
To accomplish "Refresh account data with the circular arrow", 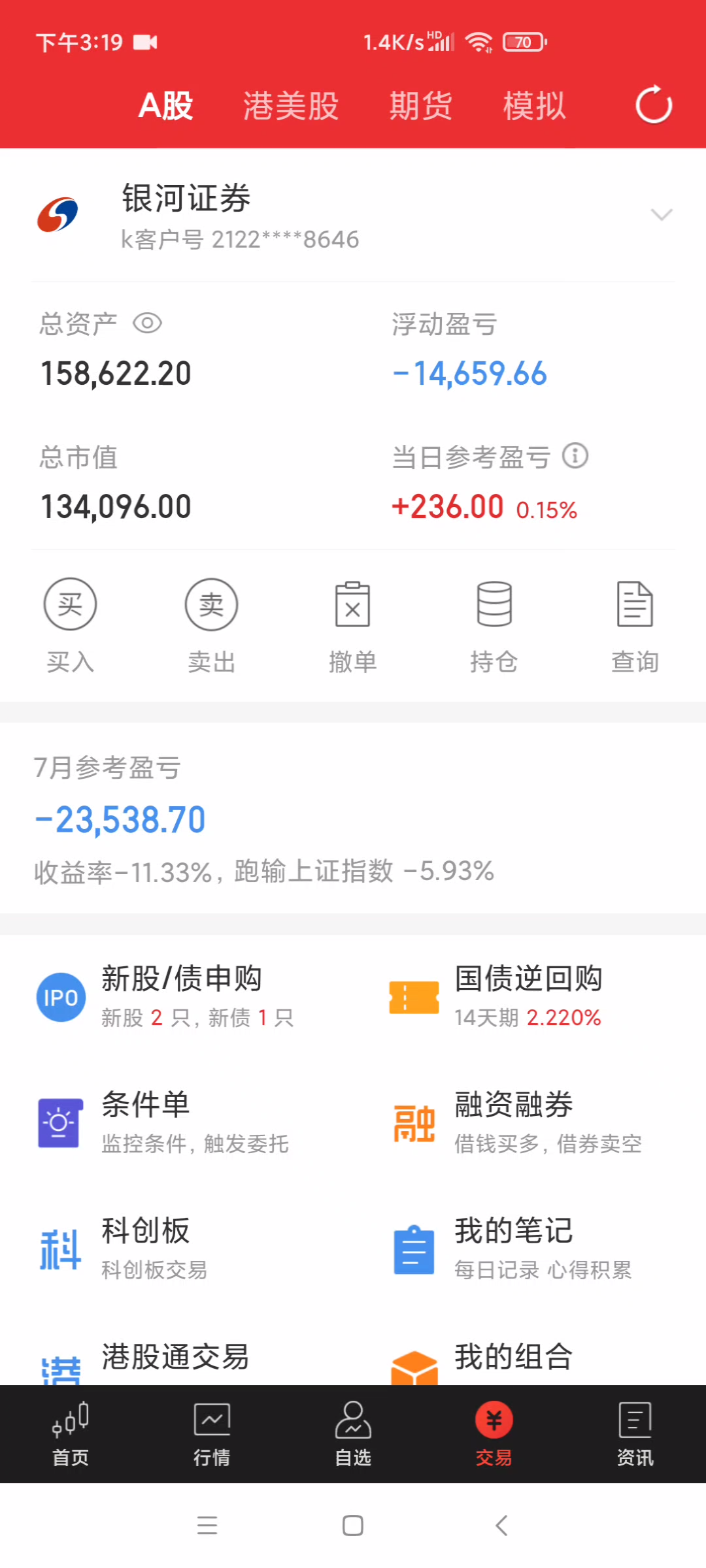I will click(x=654, y=105).
